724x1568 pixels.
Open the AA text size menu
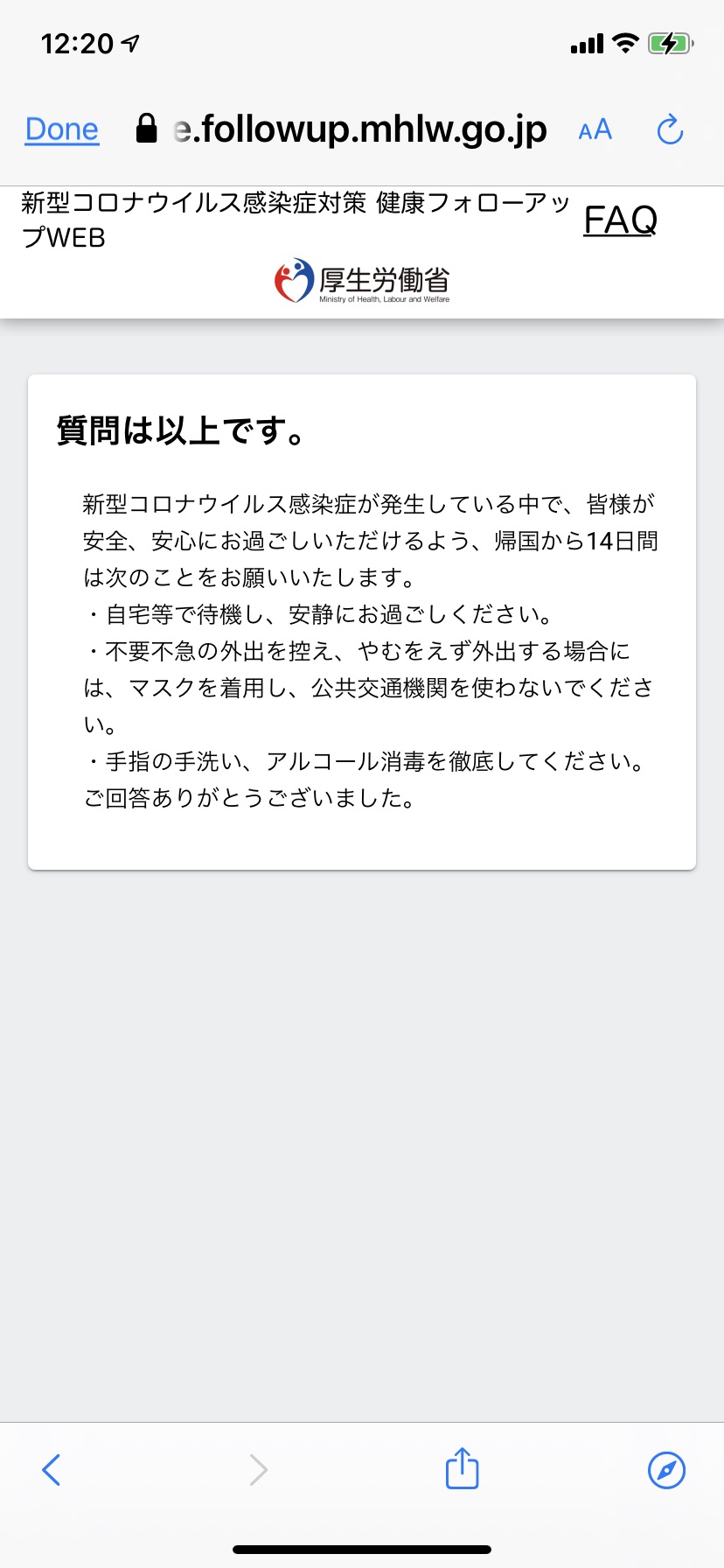point(595,130)
